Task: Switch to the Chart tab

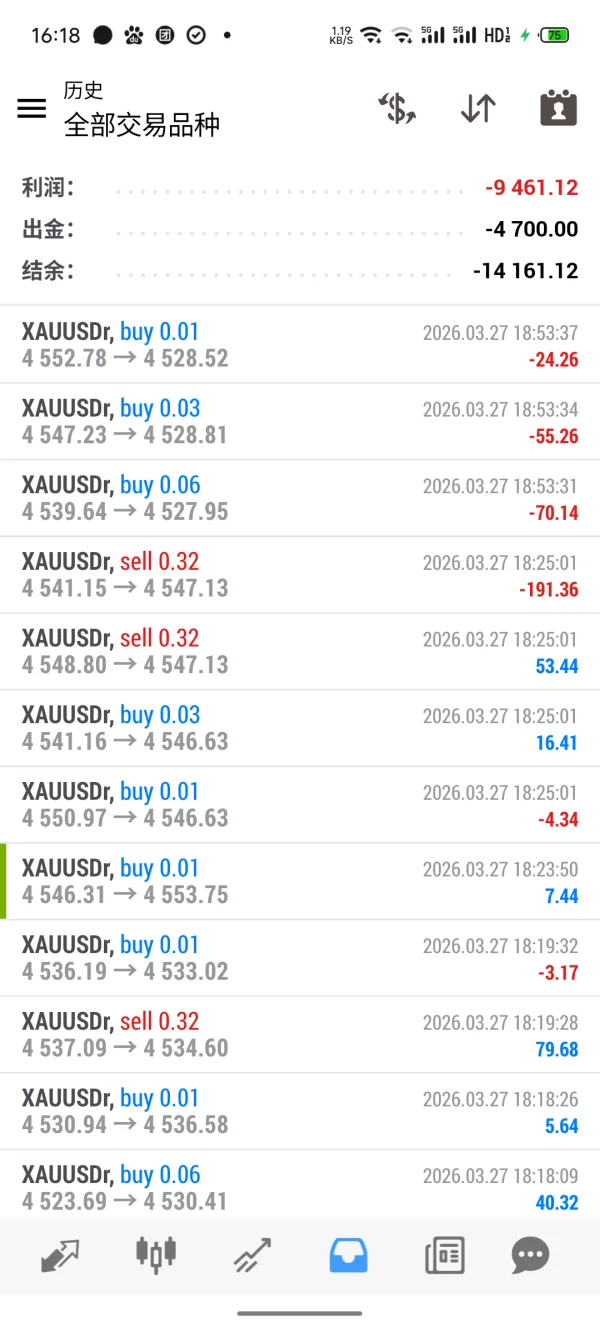Action: click(x=156, y=1254)
